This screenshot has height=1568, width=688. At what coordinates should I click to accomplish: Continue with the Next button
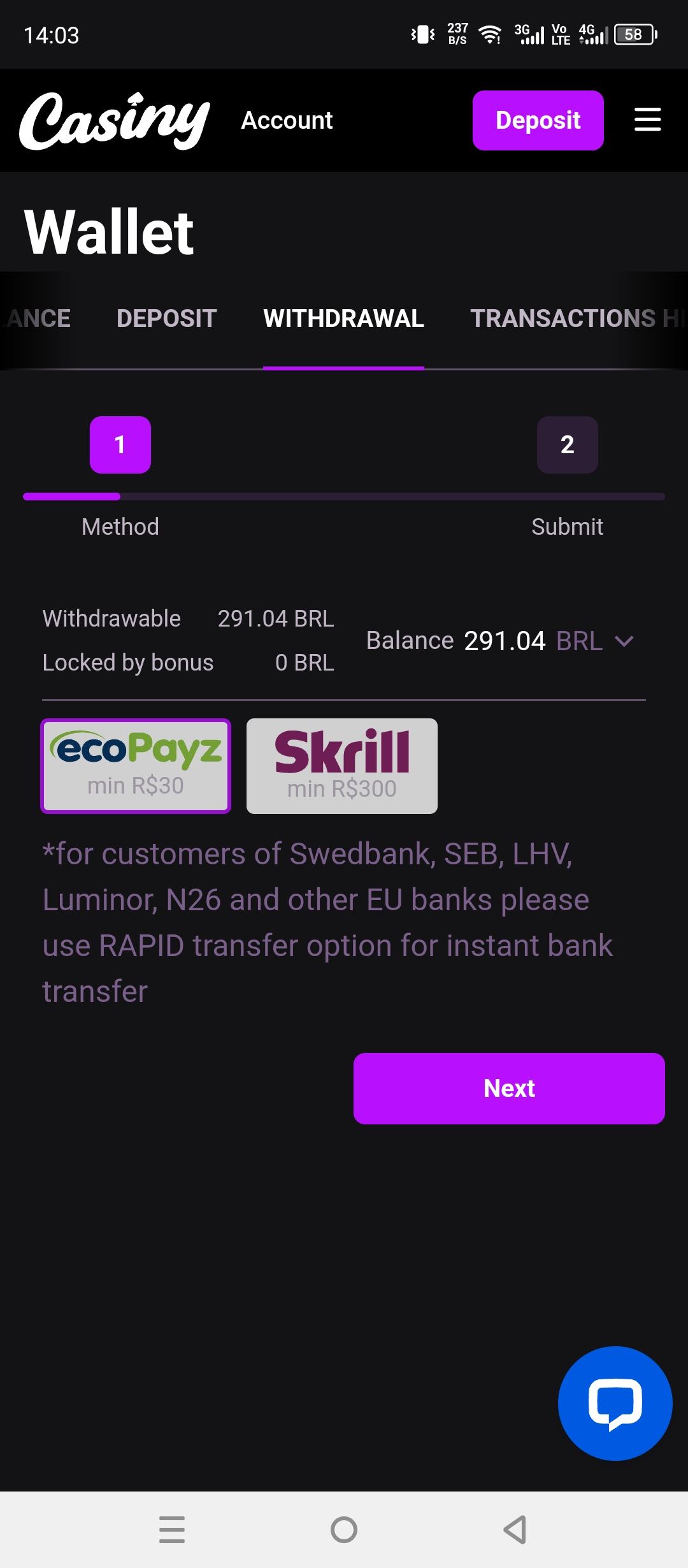508,1088
